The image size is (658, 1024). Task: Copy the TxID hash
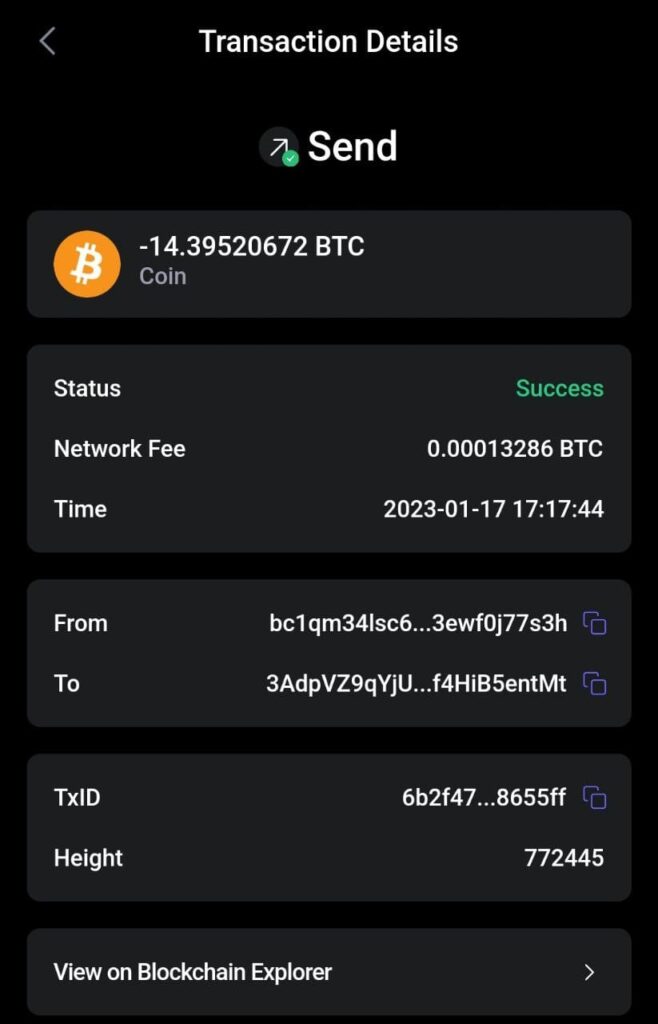pos(595,798)
